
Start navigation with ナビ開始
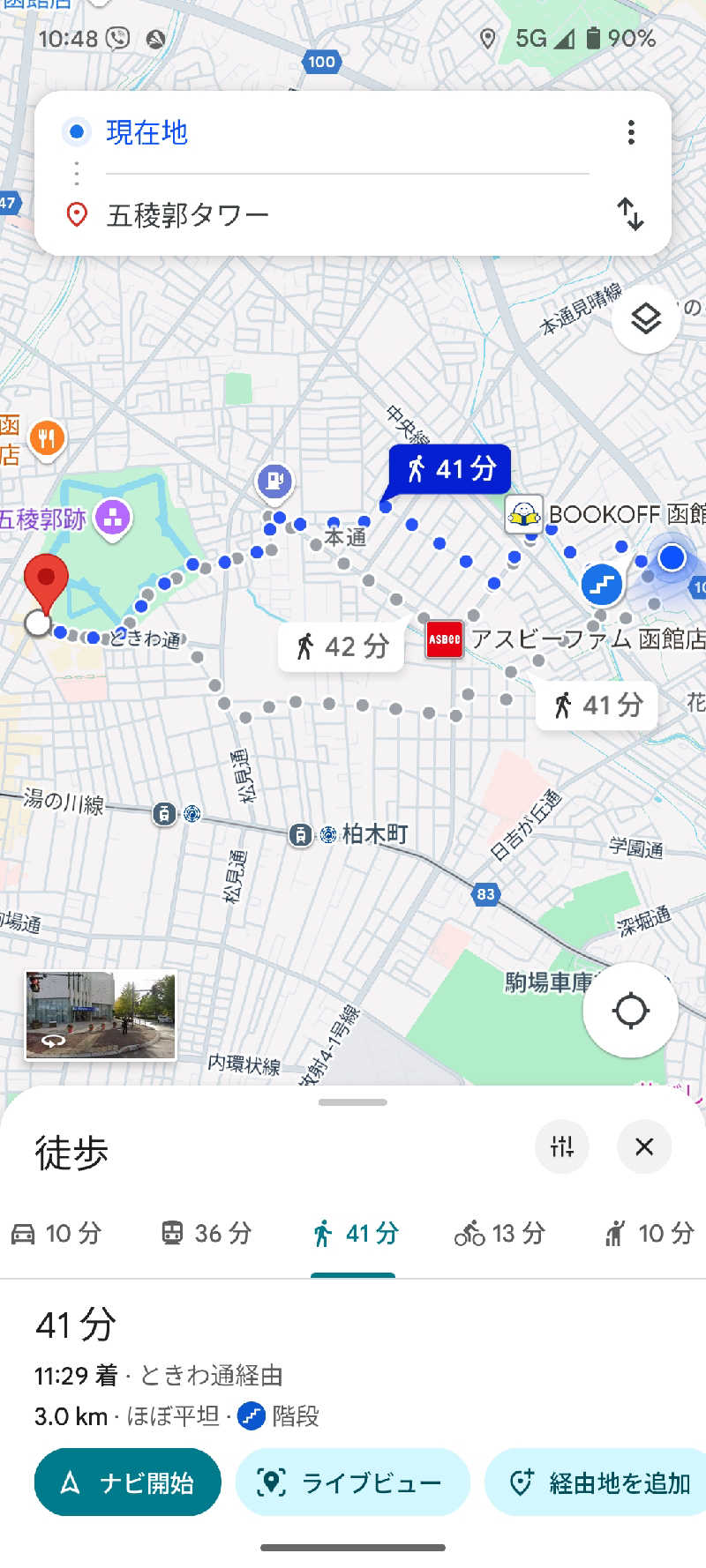point(128,1482)
